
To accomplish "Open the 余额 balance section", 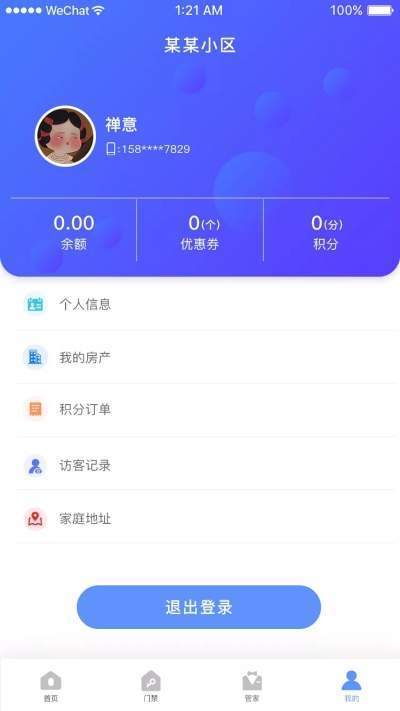I will point(73,231).
